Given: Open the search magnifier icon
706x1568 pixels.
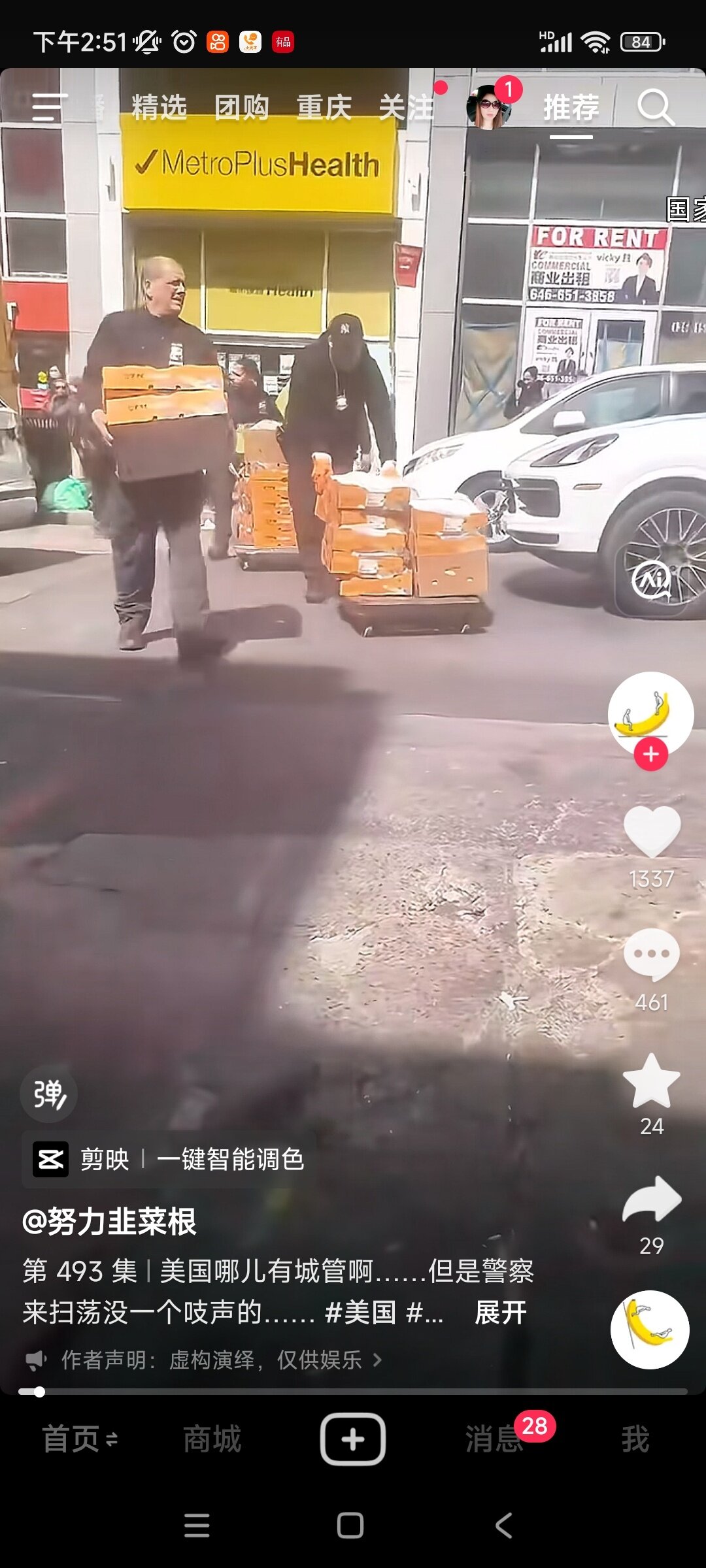Looking at the screenshot, I should click(656, 107).
